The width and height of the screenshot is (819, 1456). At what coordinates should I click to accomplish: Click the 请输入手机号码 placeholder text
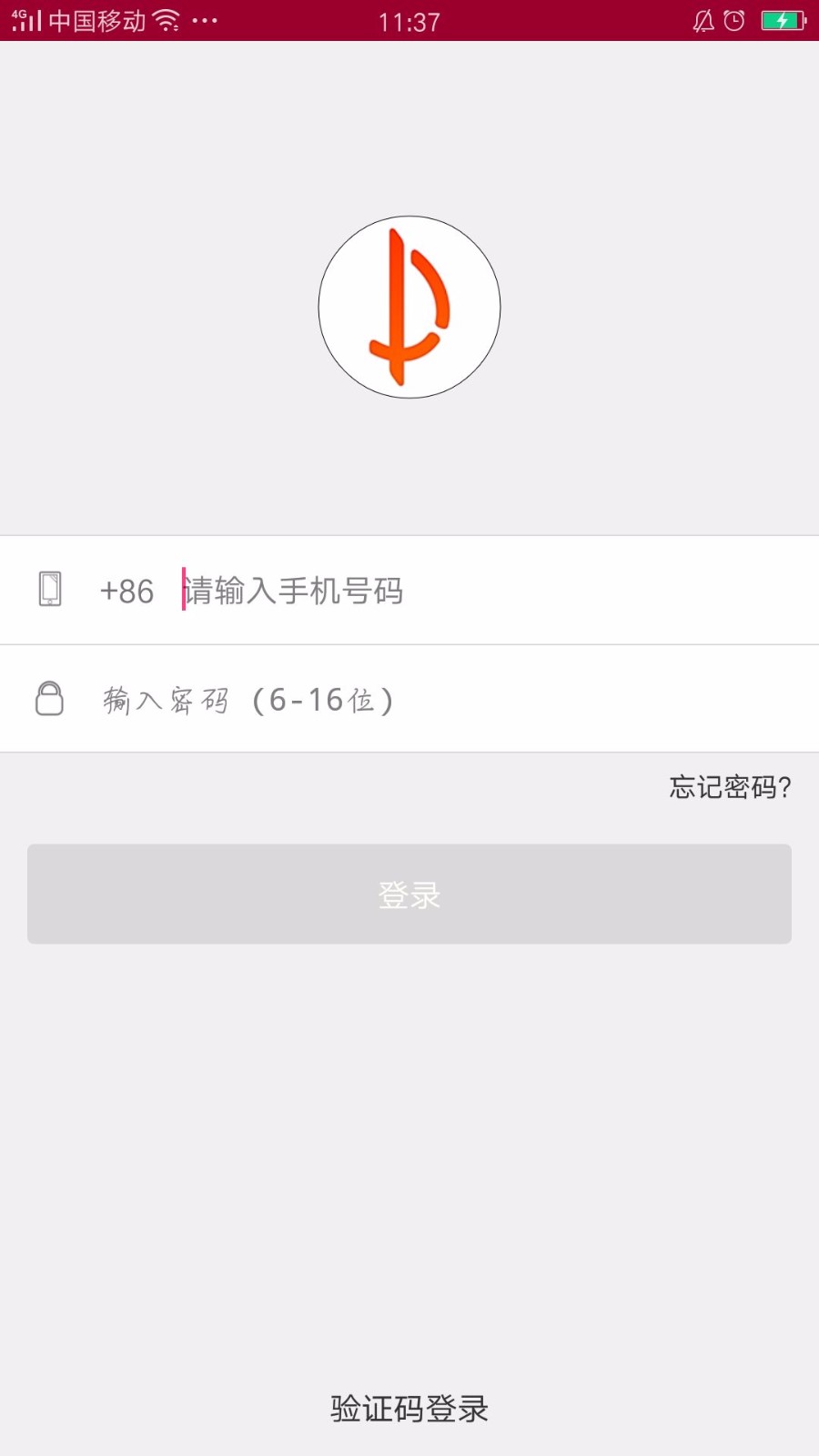(x=294, y=591)
